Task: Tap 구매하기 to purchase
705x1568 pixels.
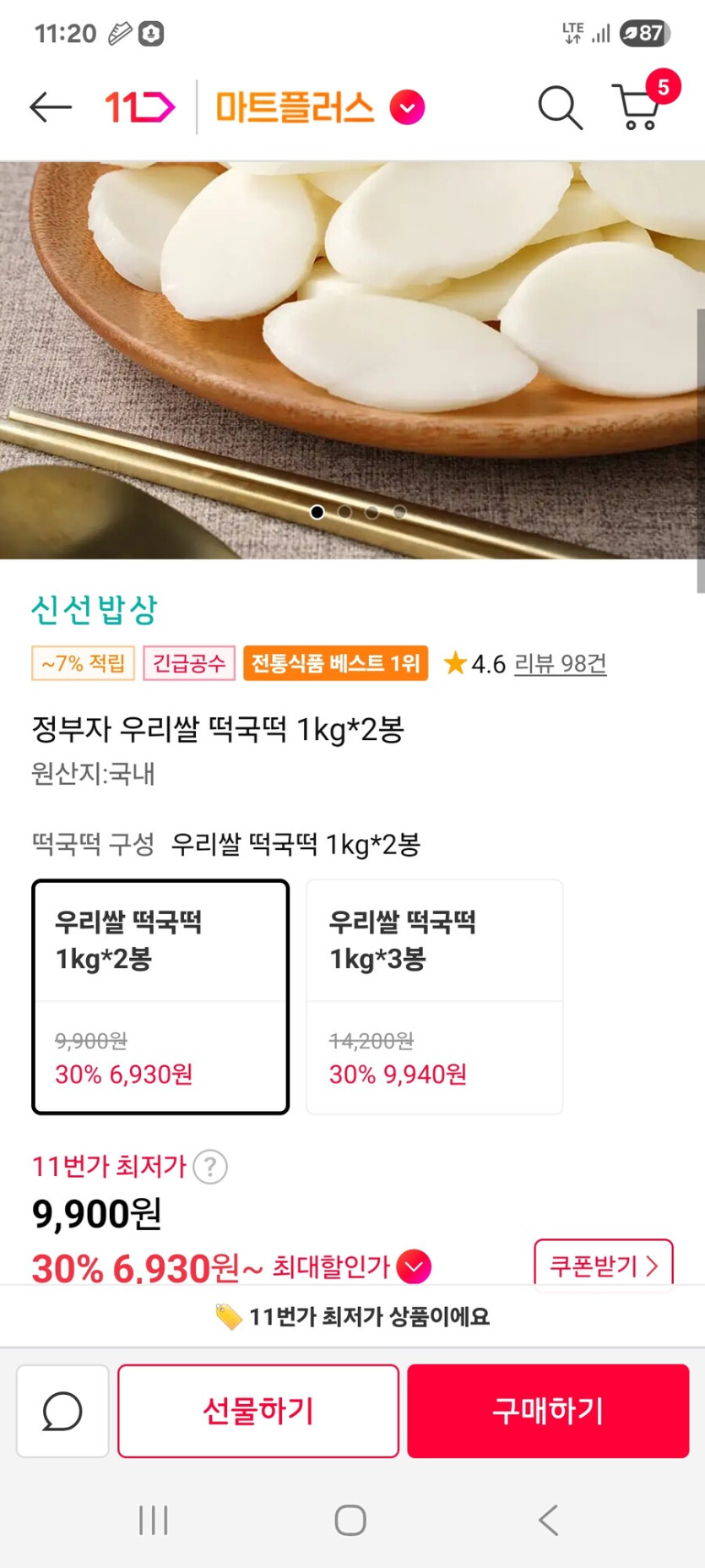Action: (547, 1409)
